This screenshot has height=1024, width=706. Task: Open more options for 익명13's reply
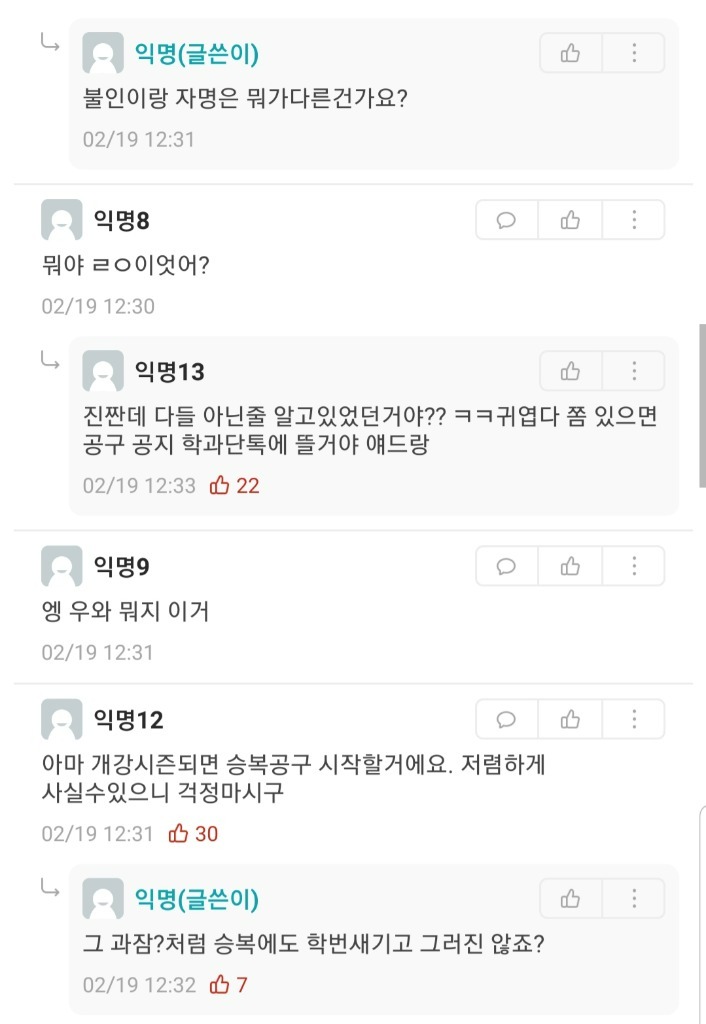[634, 371]
